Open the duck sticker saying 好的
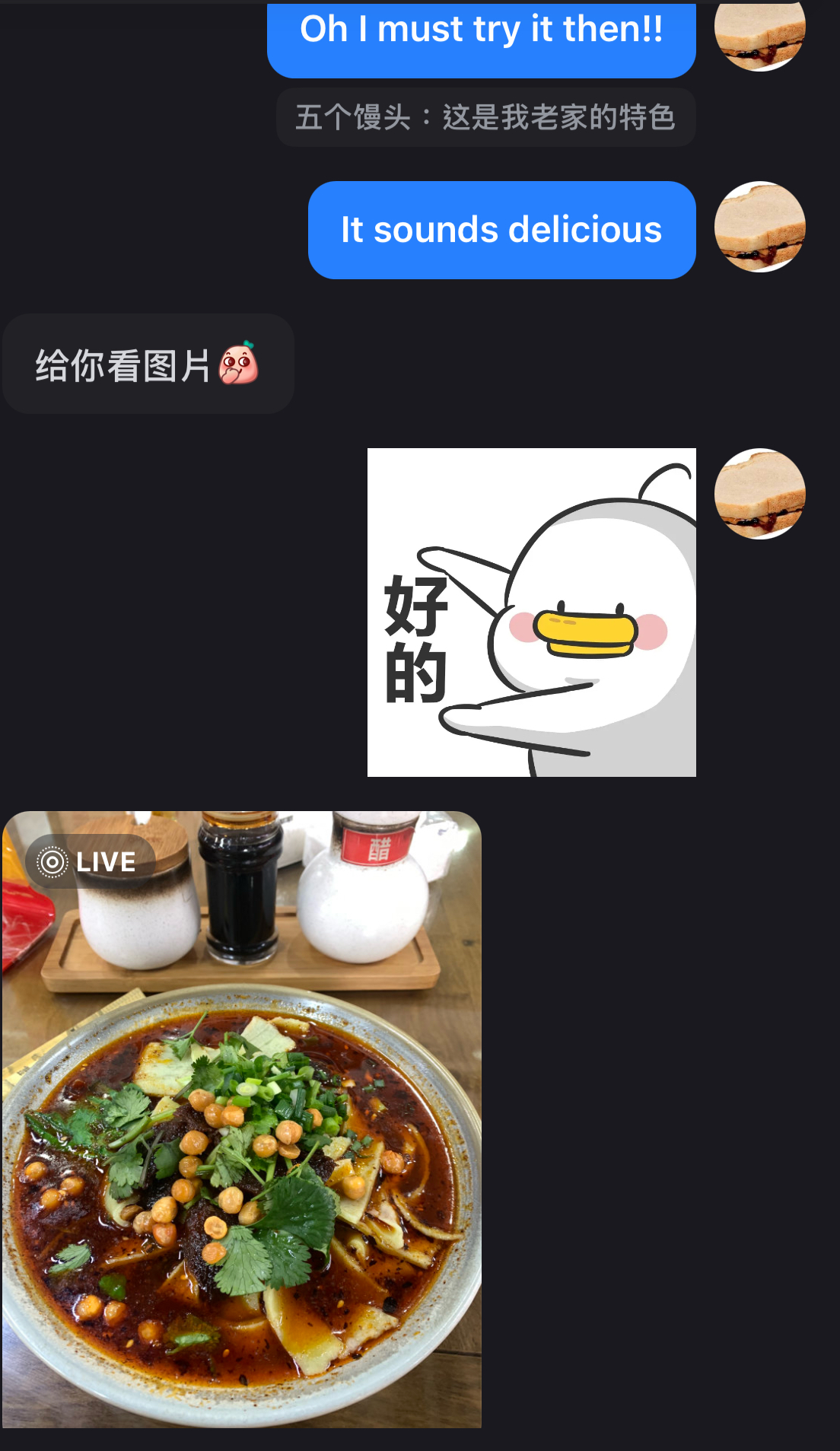Viewport: 840px width, 1451px height. 531,612
